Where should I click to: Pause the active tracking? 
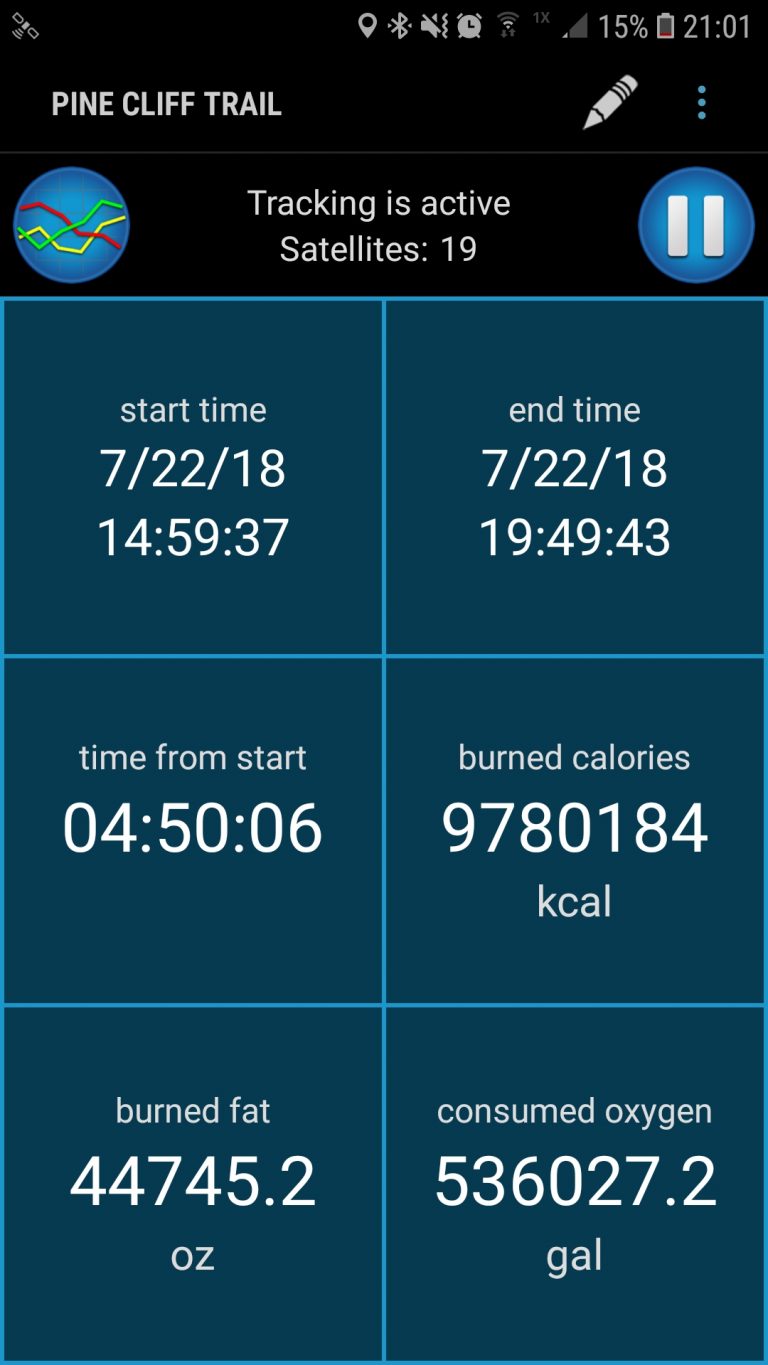pos(696,225)
